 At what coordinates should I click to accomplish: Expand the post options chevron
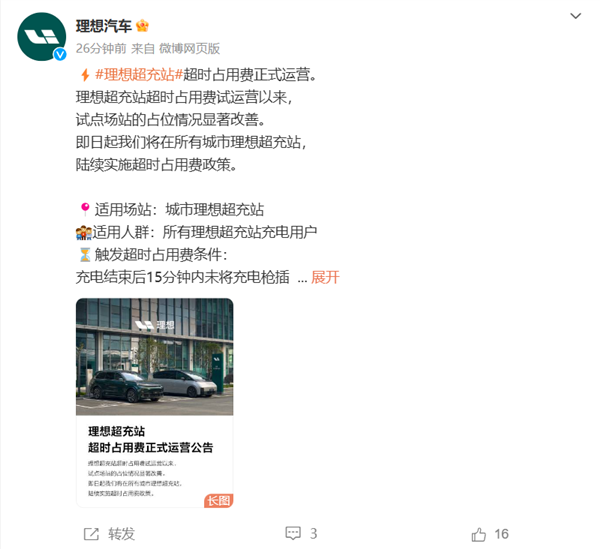576,17
